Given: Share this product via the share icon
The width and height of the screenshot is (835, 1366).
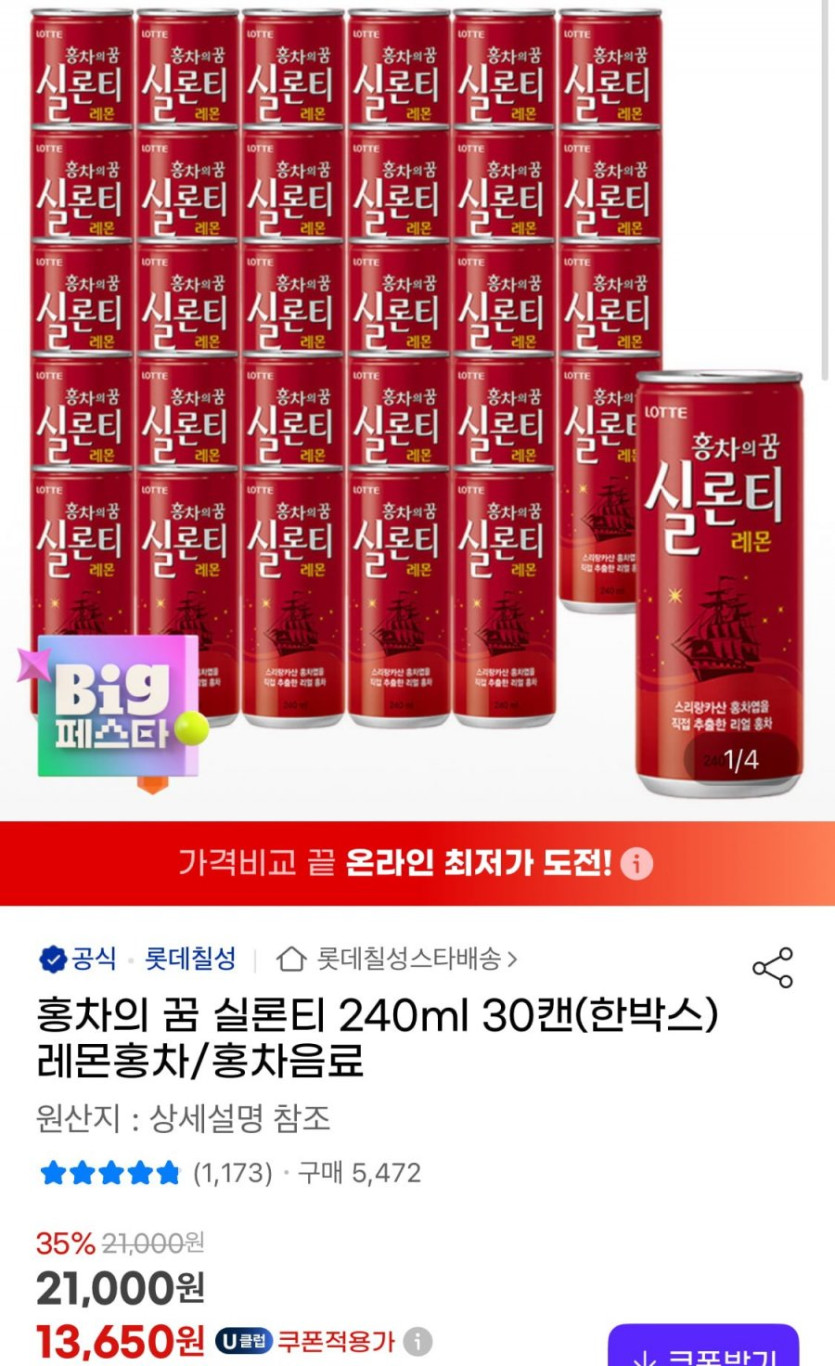Looking at the screenshot, I should 772,968.
